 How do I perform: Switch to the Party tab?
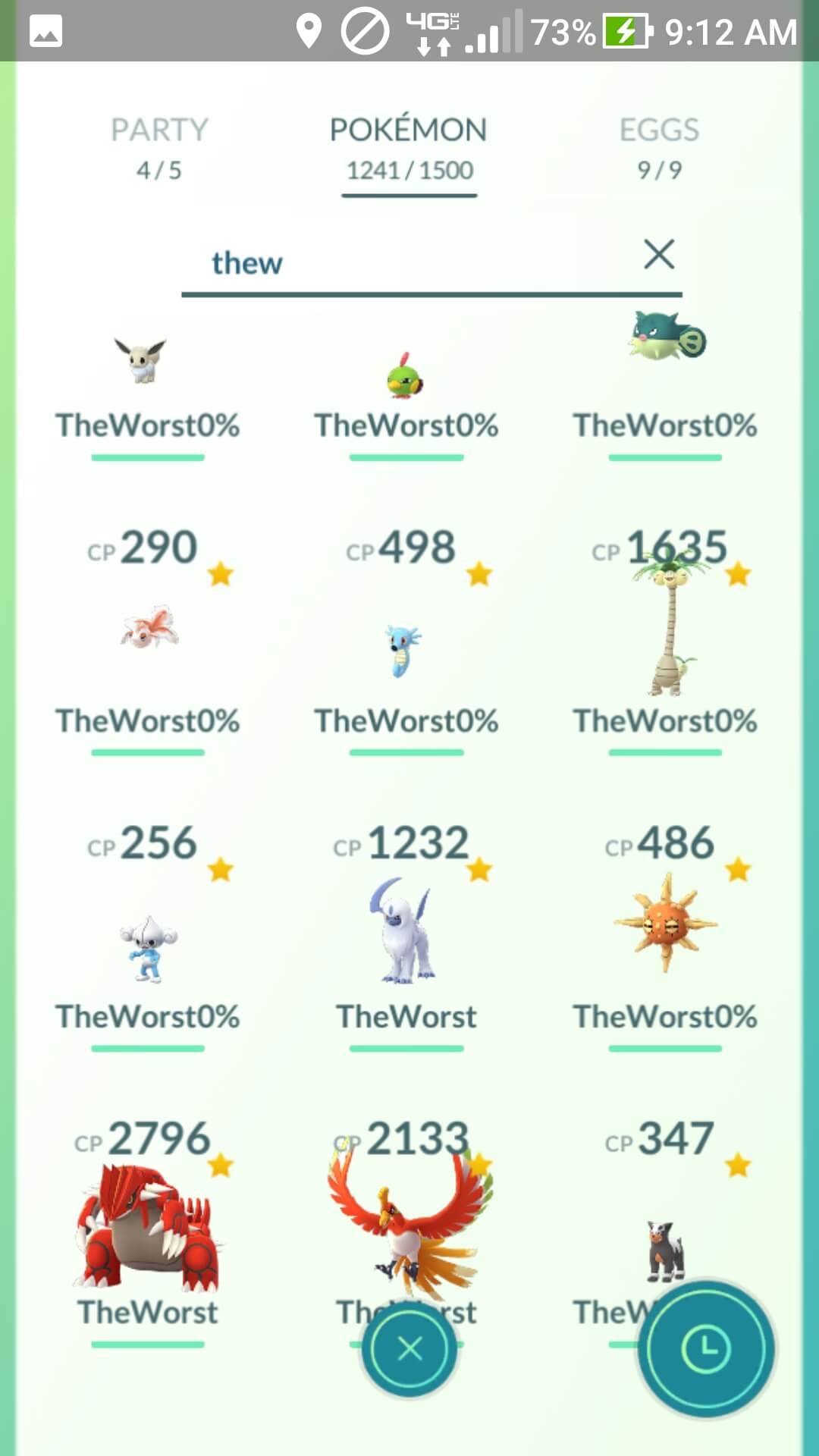coord(159,149)
